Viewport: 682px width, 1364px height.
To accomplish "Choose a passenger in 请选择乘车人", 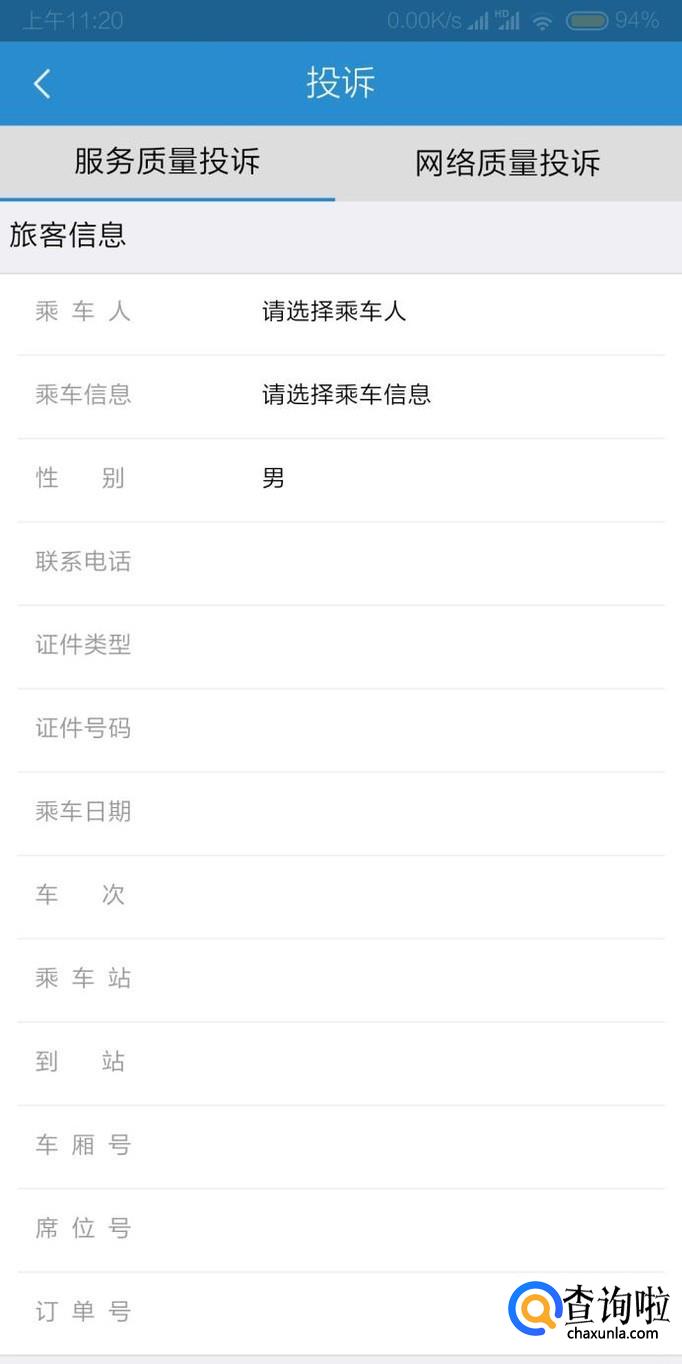I will tap(334, 312).
